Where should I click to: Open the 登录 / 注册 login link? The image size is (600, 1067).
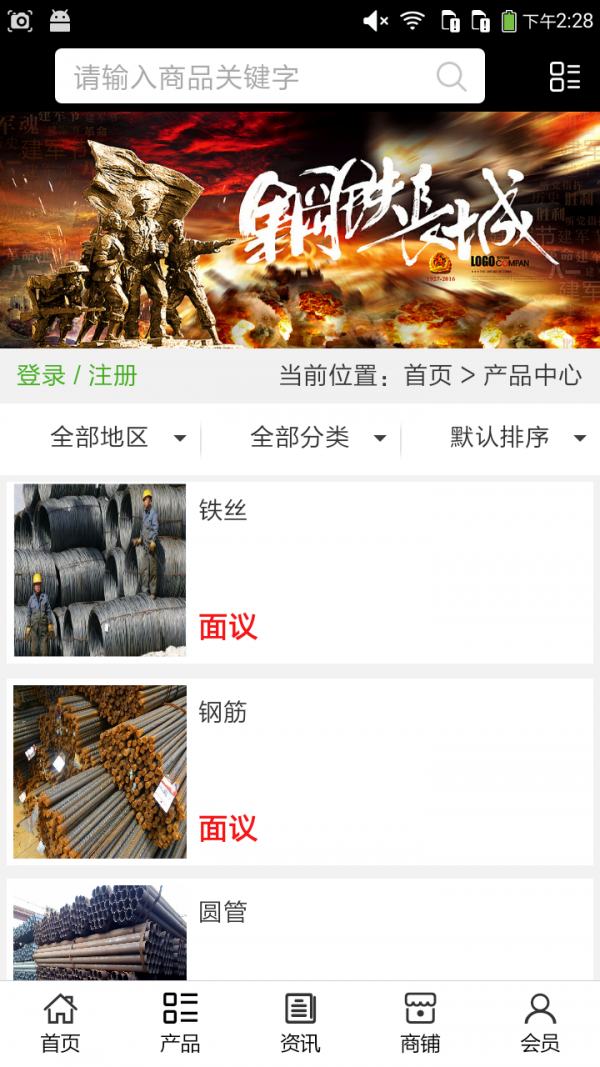pos(77,376)
